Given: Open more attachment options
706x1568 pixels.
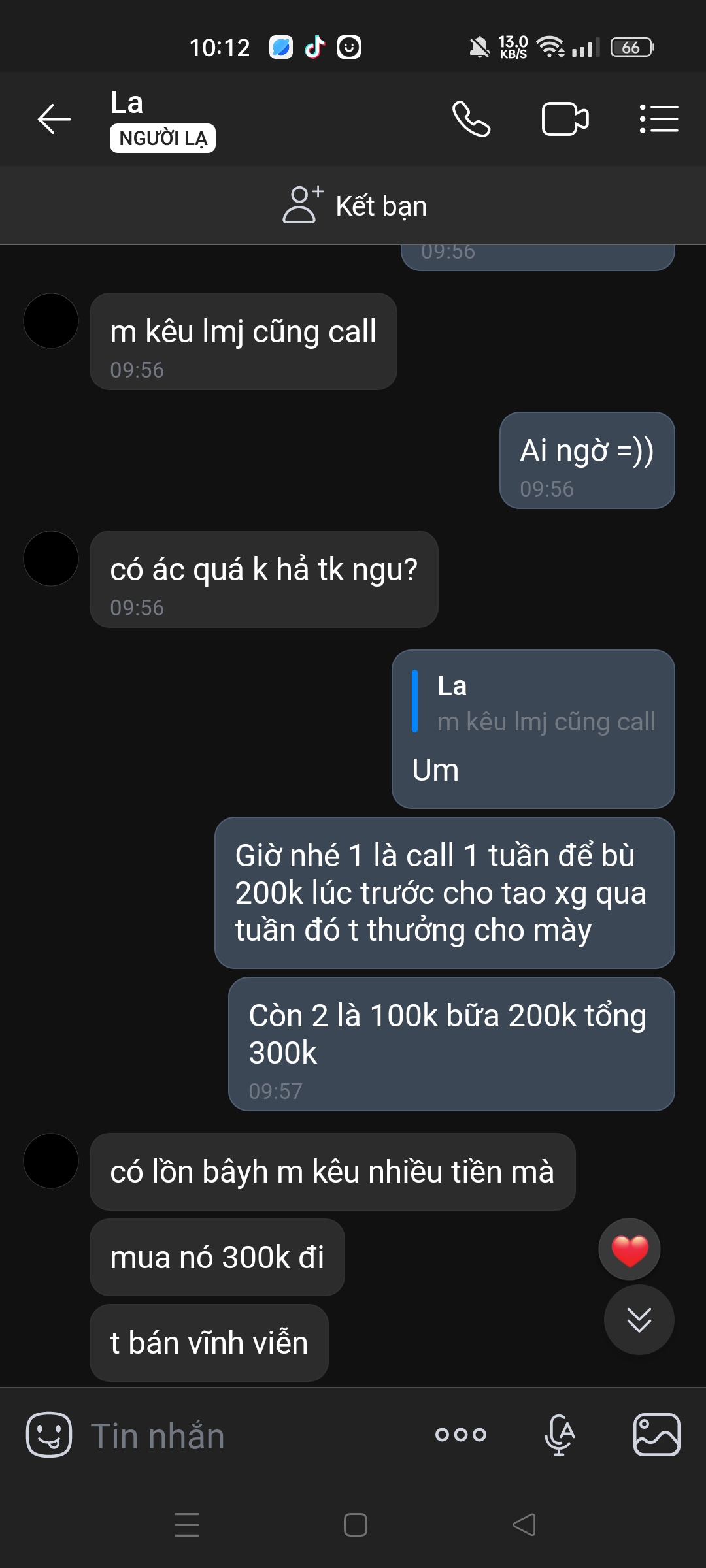Looking at the screenshot, I should [461, 1435].
